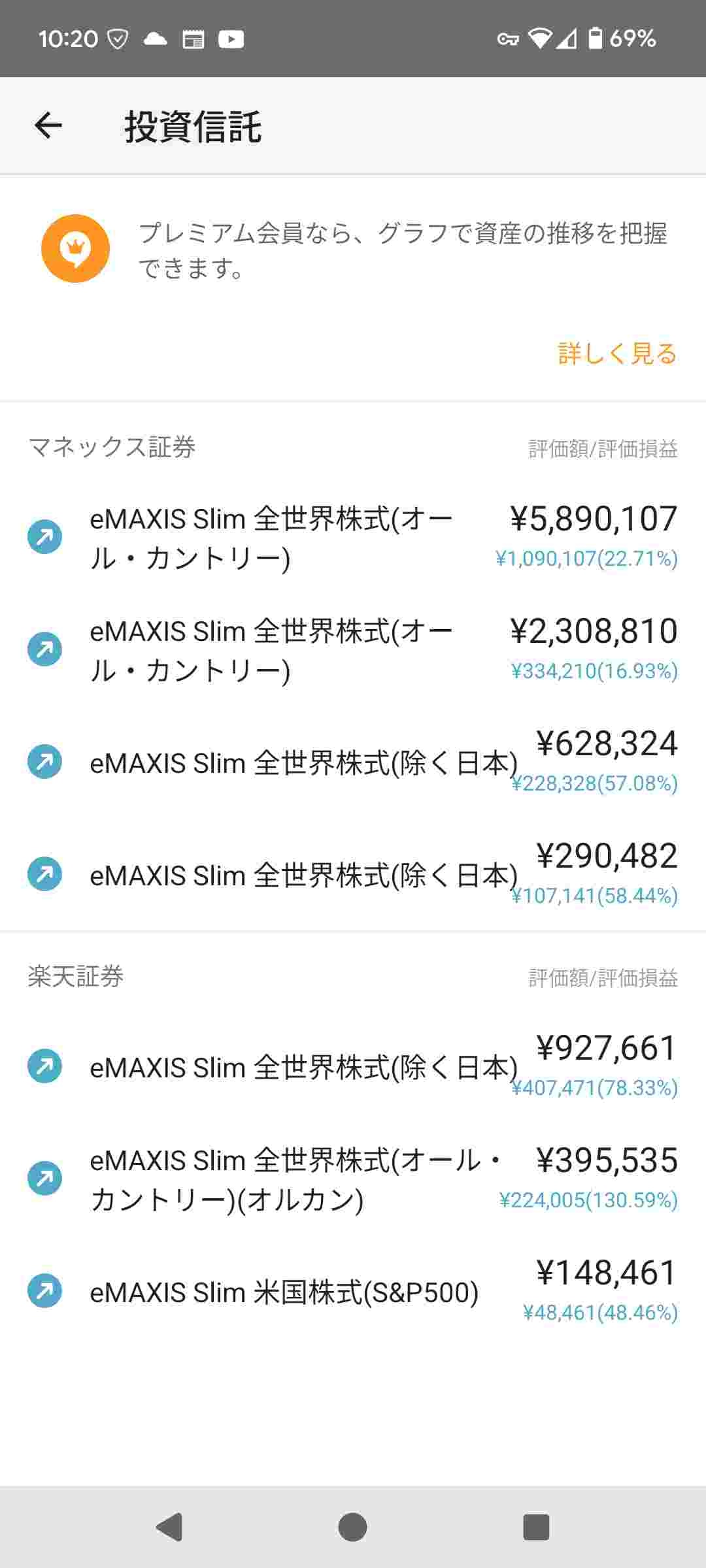Image resolution: width=706 pixels, height=1568 pixels.
Task: Open the recent apps view
Action: pyautogui.click(x=536, y=1527)
